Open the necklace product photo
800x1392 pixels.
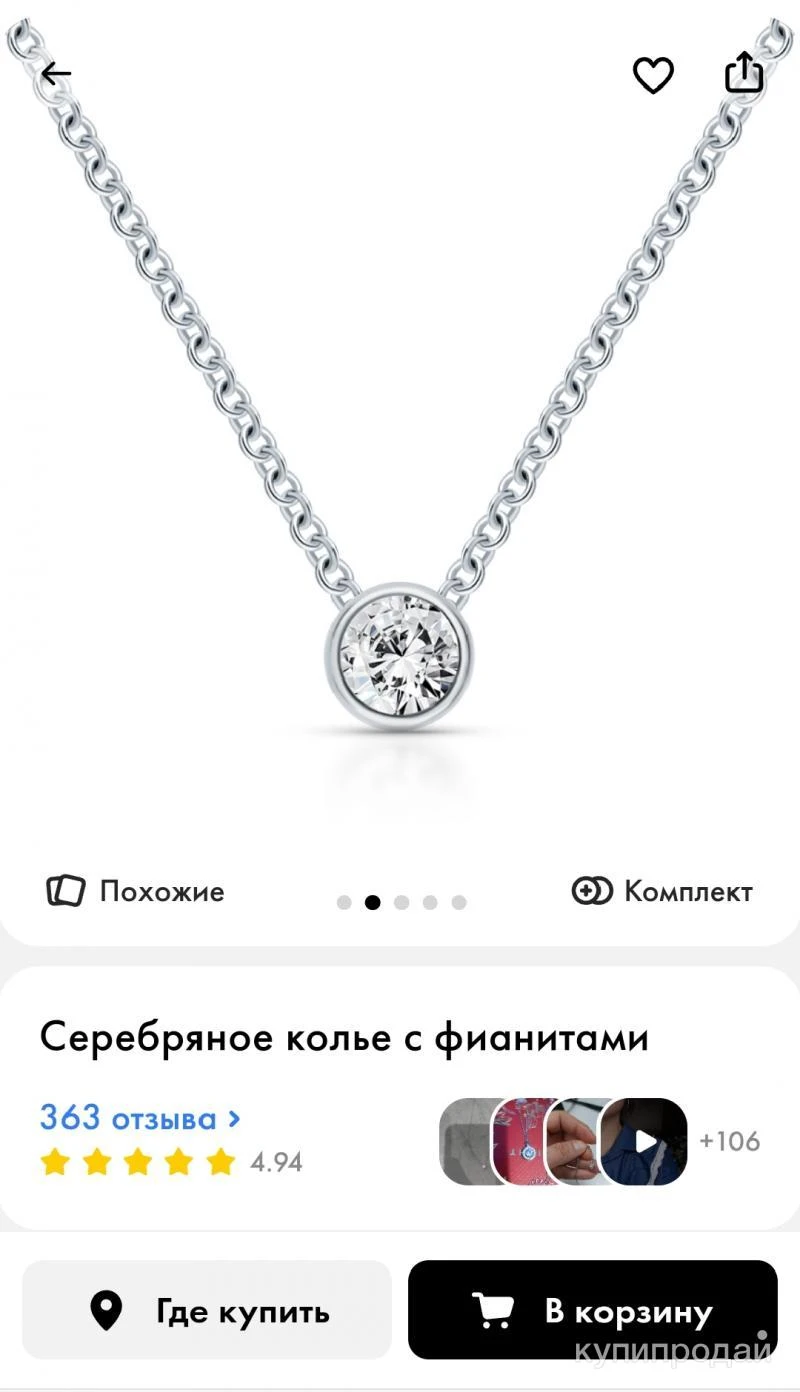coord(400,420)
